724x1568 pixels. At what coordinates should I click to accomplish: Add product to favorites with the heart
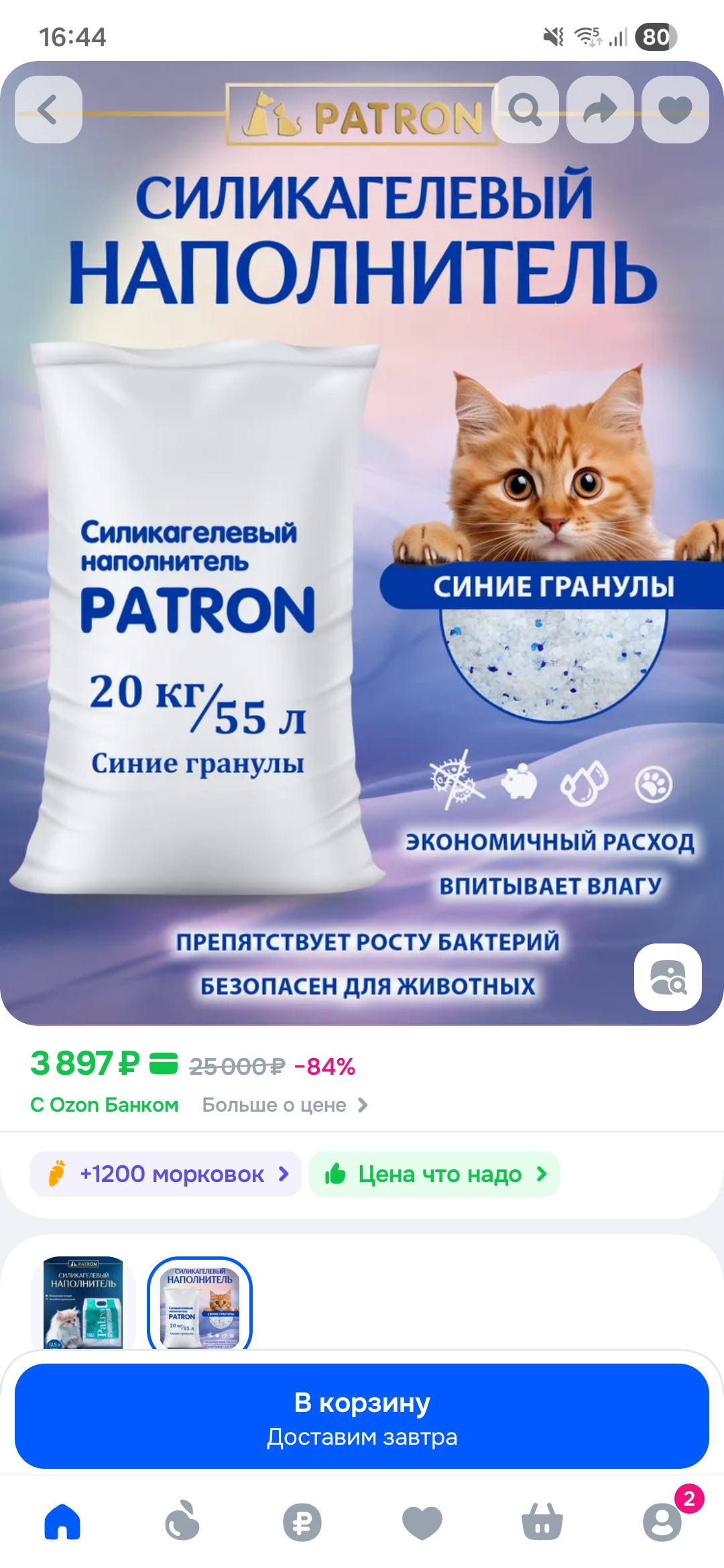675,109
